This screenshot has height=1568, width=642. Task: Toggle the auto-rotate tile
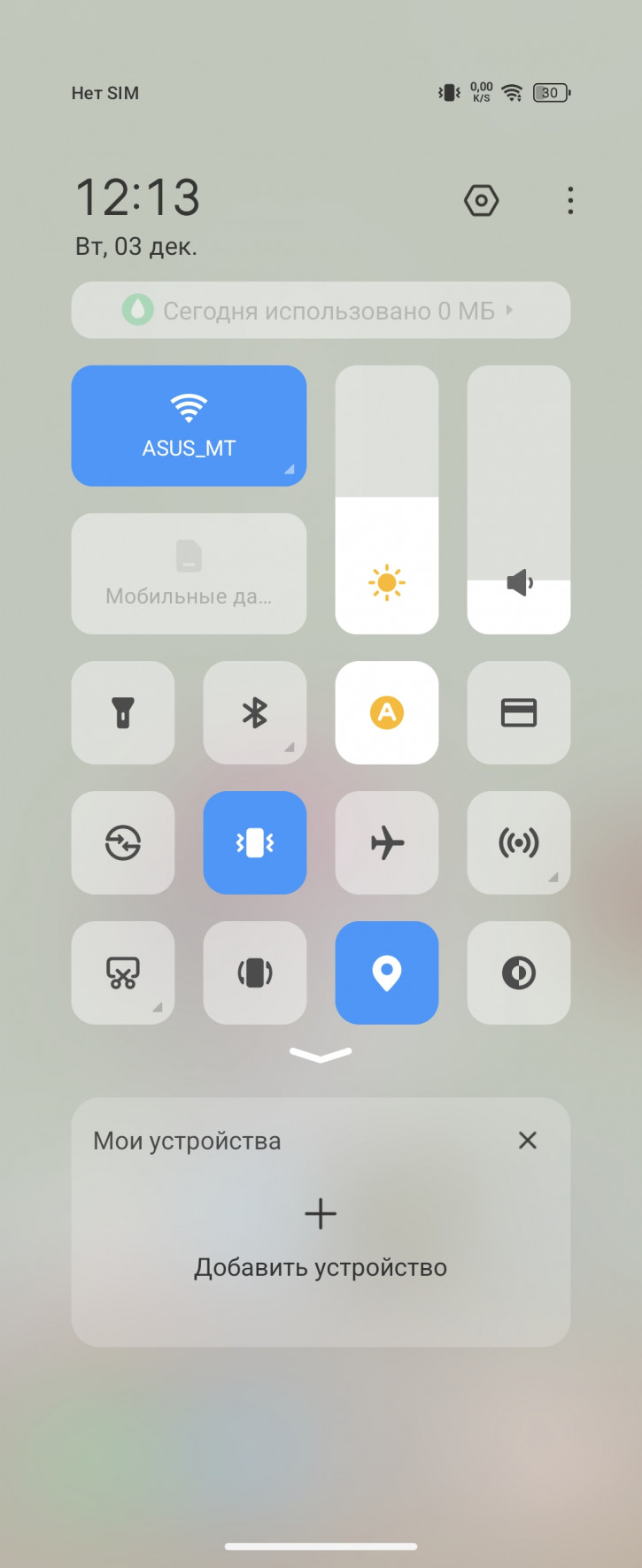[255, 972]
